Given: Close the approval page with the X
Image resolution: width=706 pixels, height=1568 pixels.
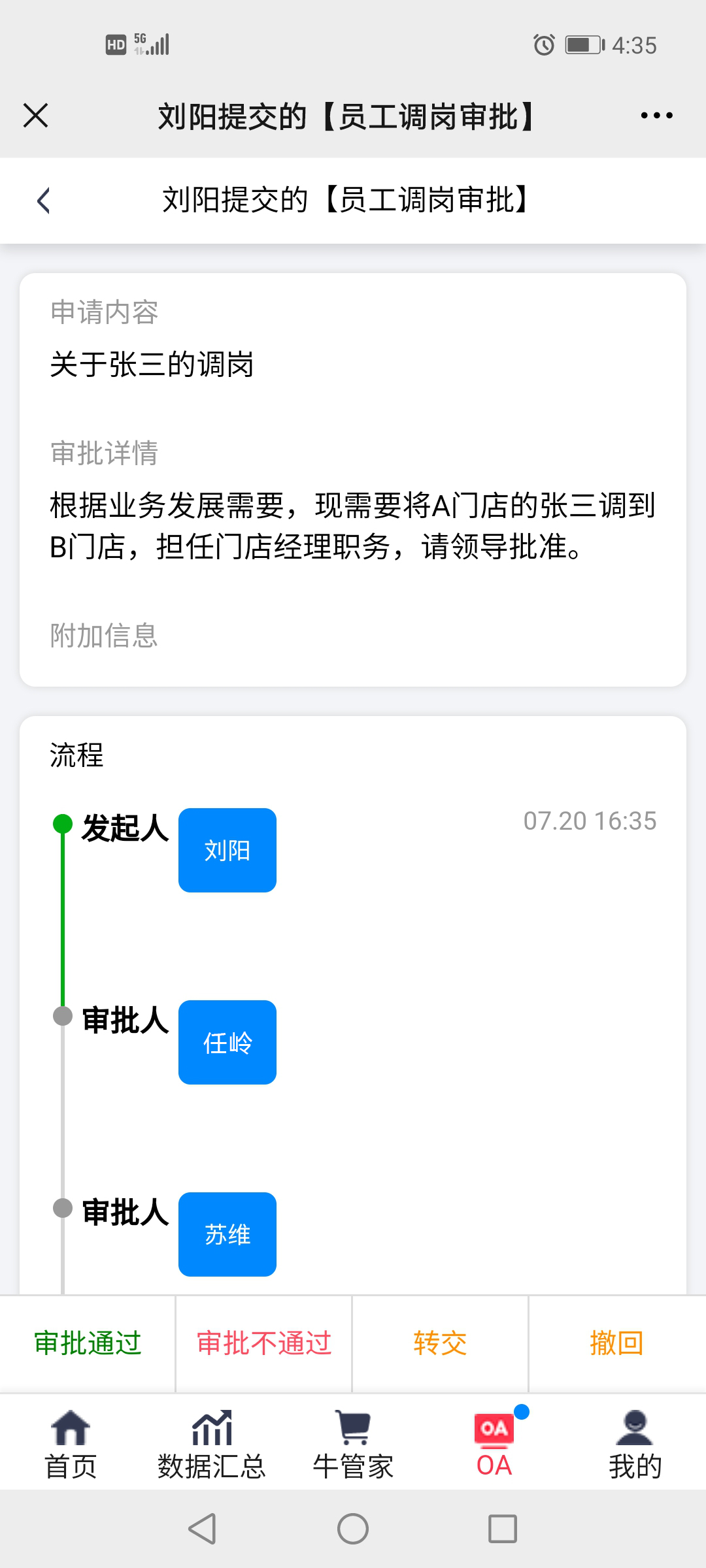Looking at the screenshot, I should coord(36,116).
